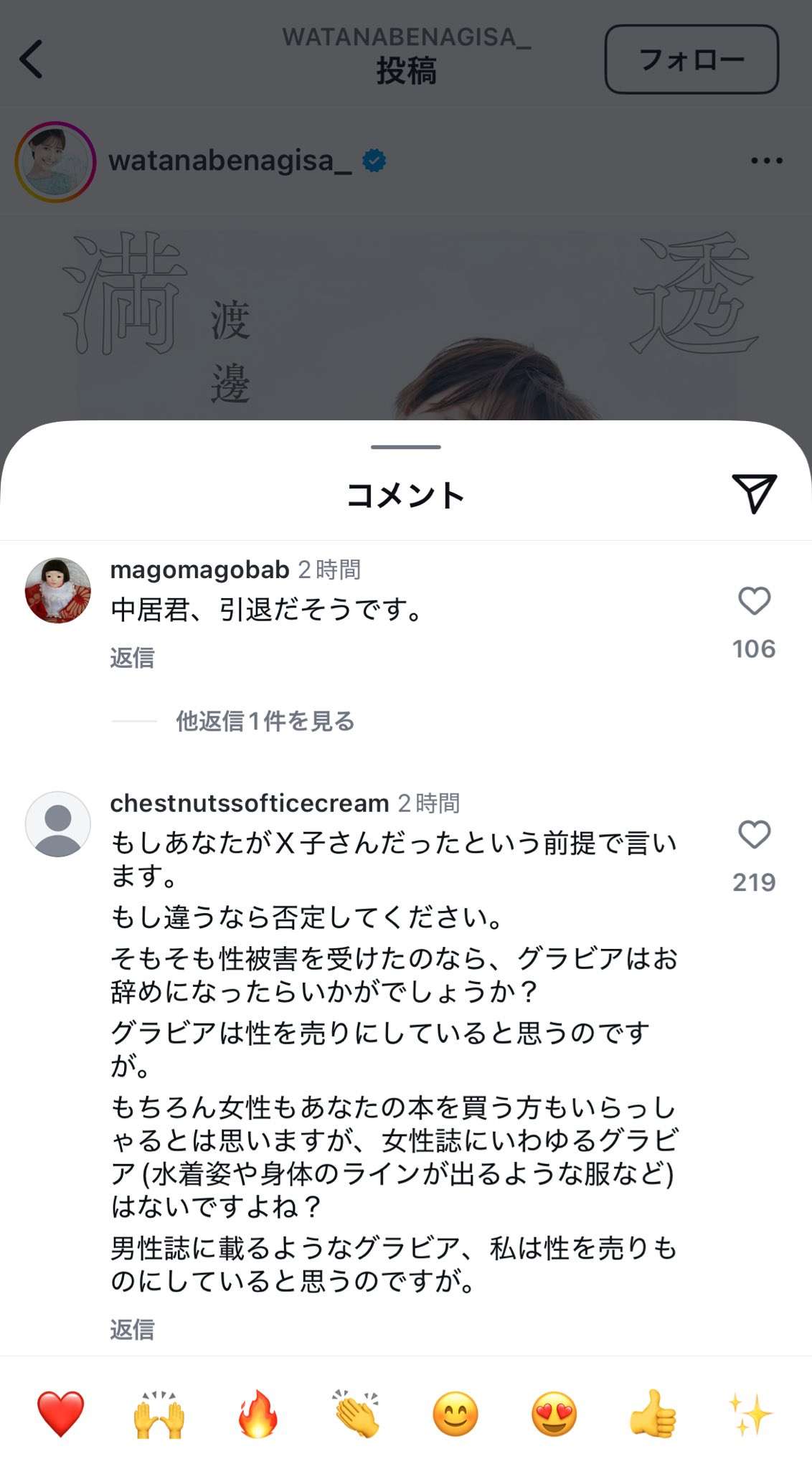The height and width of the screenshot is (1469, 812).
Task: Like chestnutssofticecream's comment
Action: coord(754,835)
